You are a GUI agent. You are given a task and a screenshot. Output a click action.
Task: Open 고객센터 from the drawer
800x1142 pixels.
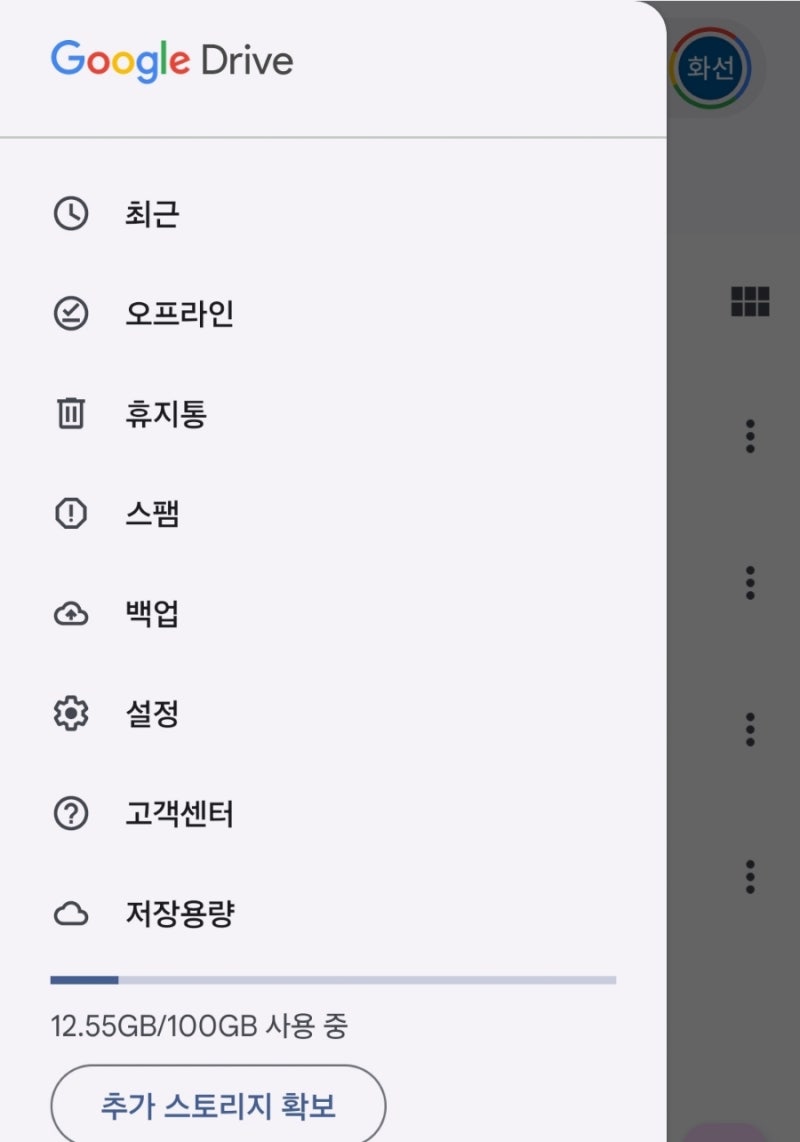pos(180,814)
